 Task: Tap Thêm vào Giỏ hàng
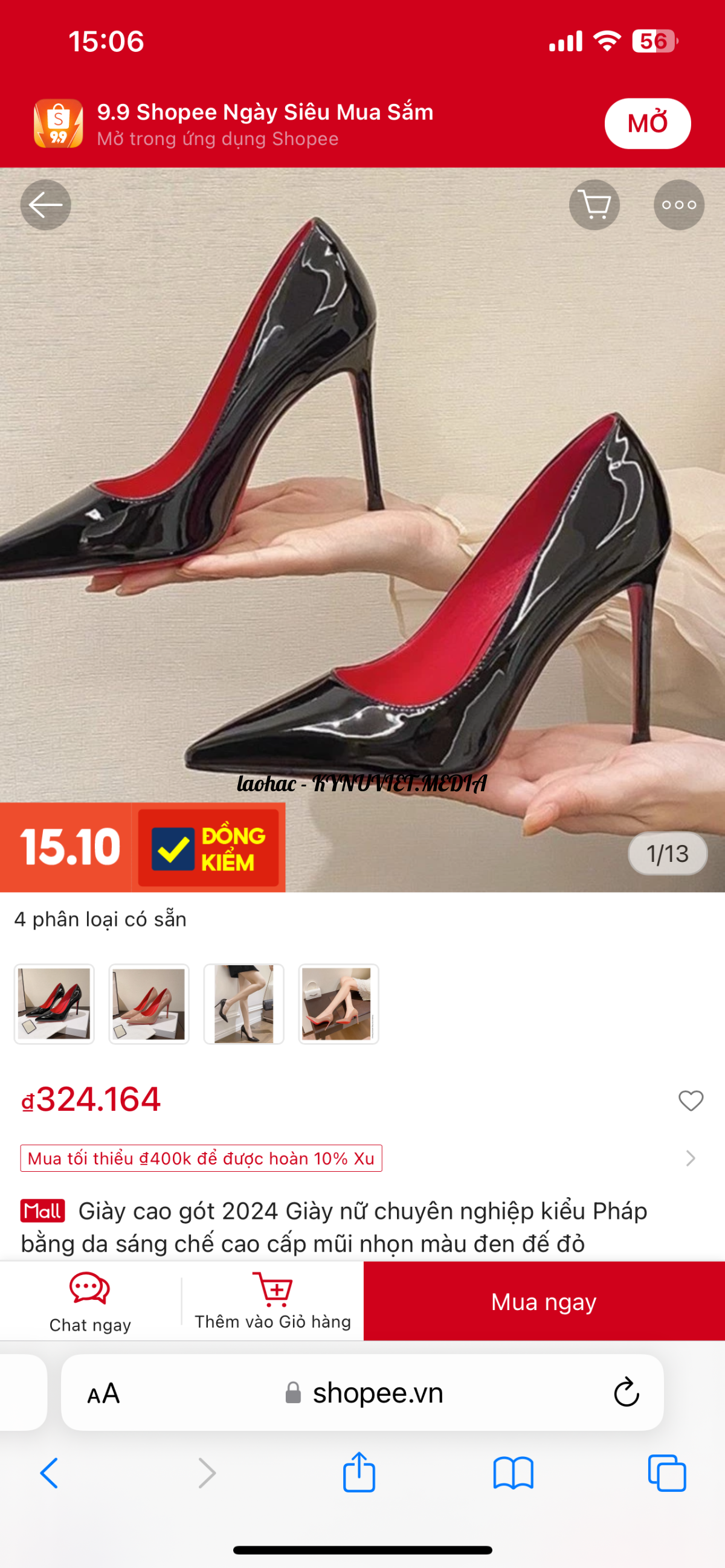pos(272,1301)
